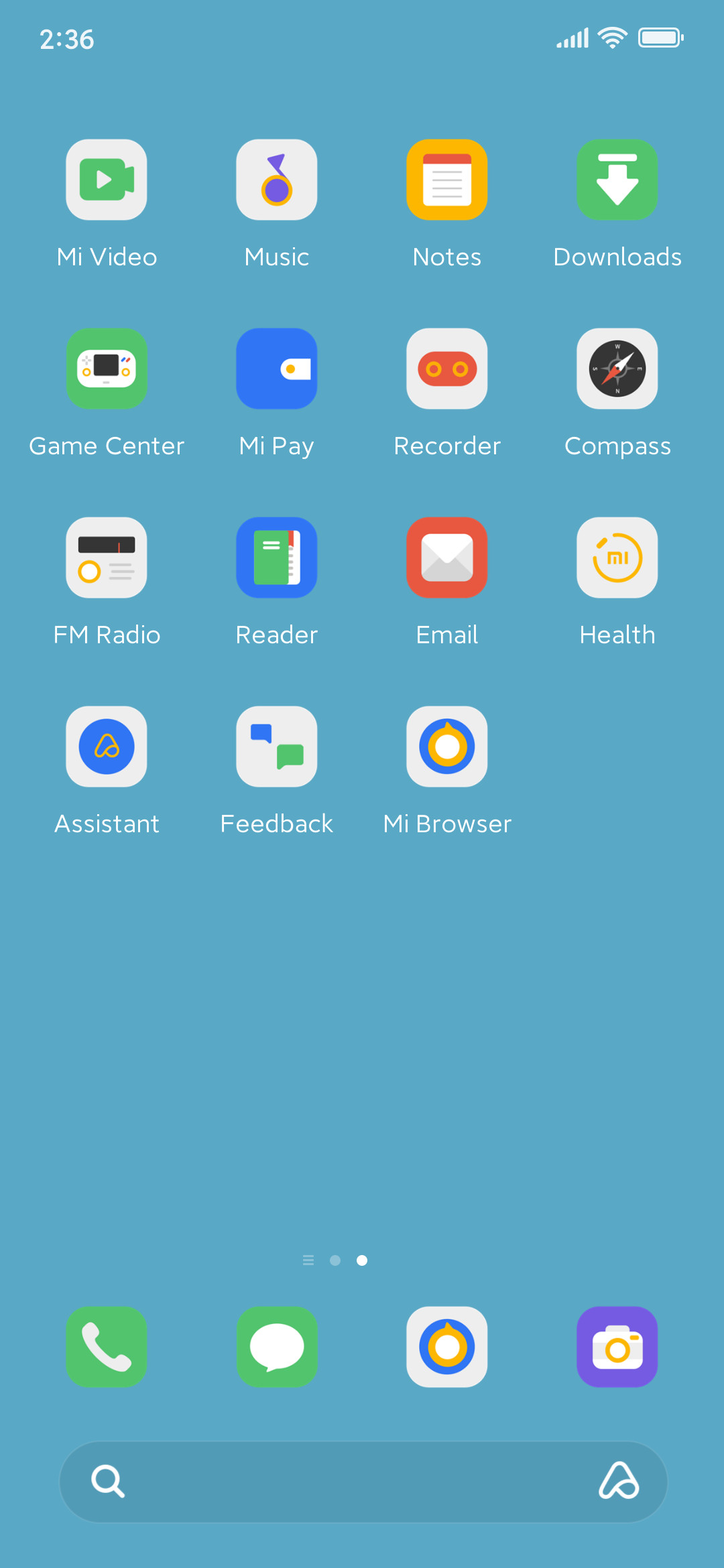The height and width of the screenshot is (1568, 724).
Task: Launch Game Center
Action: coord(107,369)
